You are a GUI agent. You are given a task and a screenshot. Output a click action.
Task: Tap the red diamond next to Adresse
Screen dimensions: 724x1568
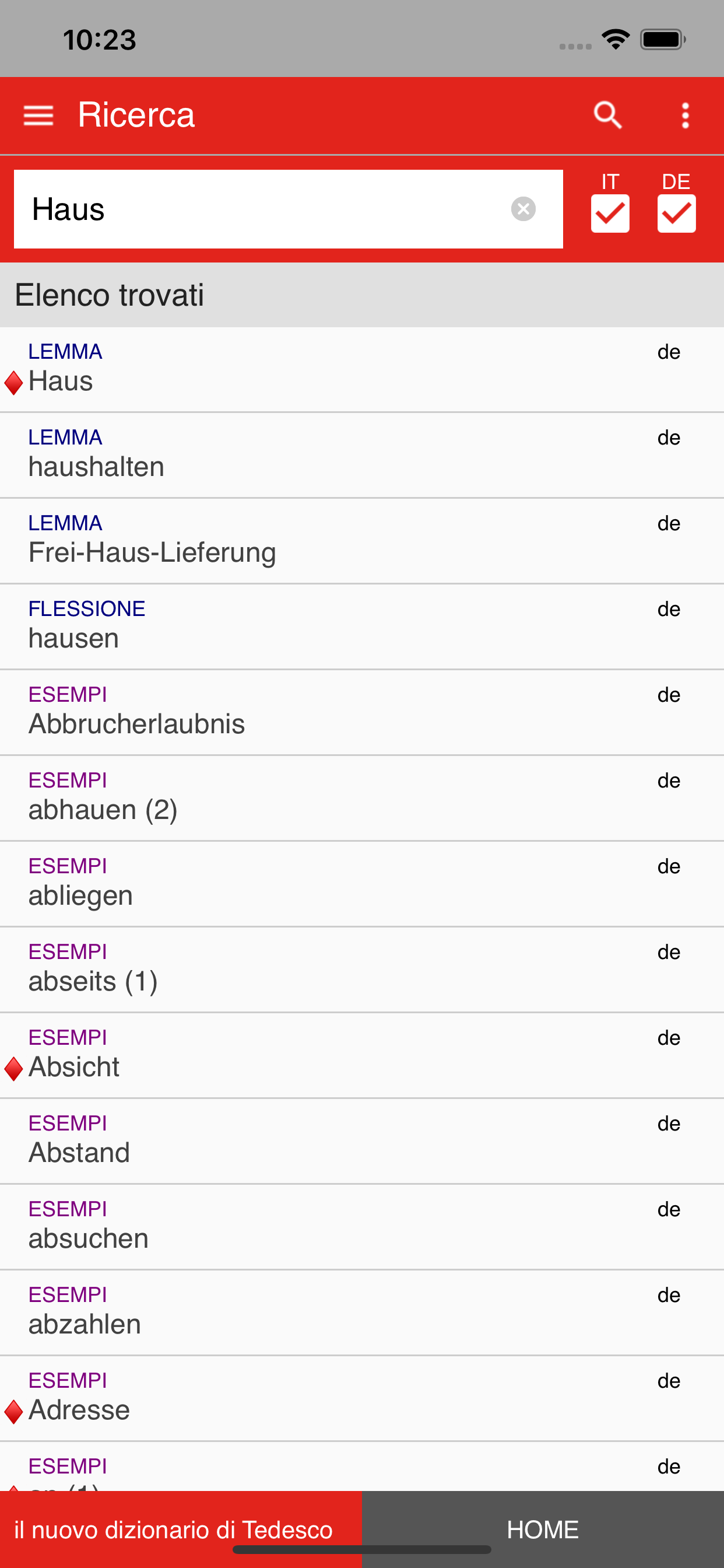tap(13, 1409)
